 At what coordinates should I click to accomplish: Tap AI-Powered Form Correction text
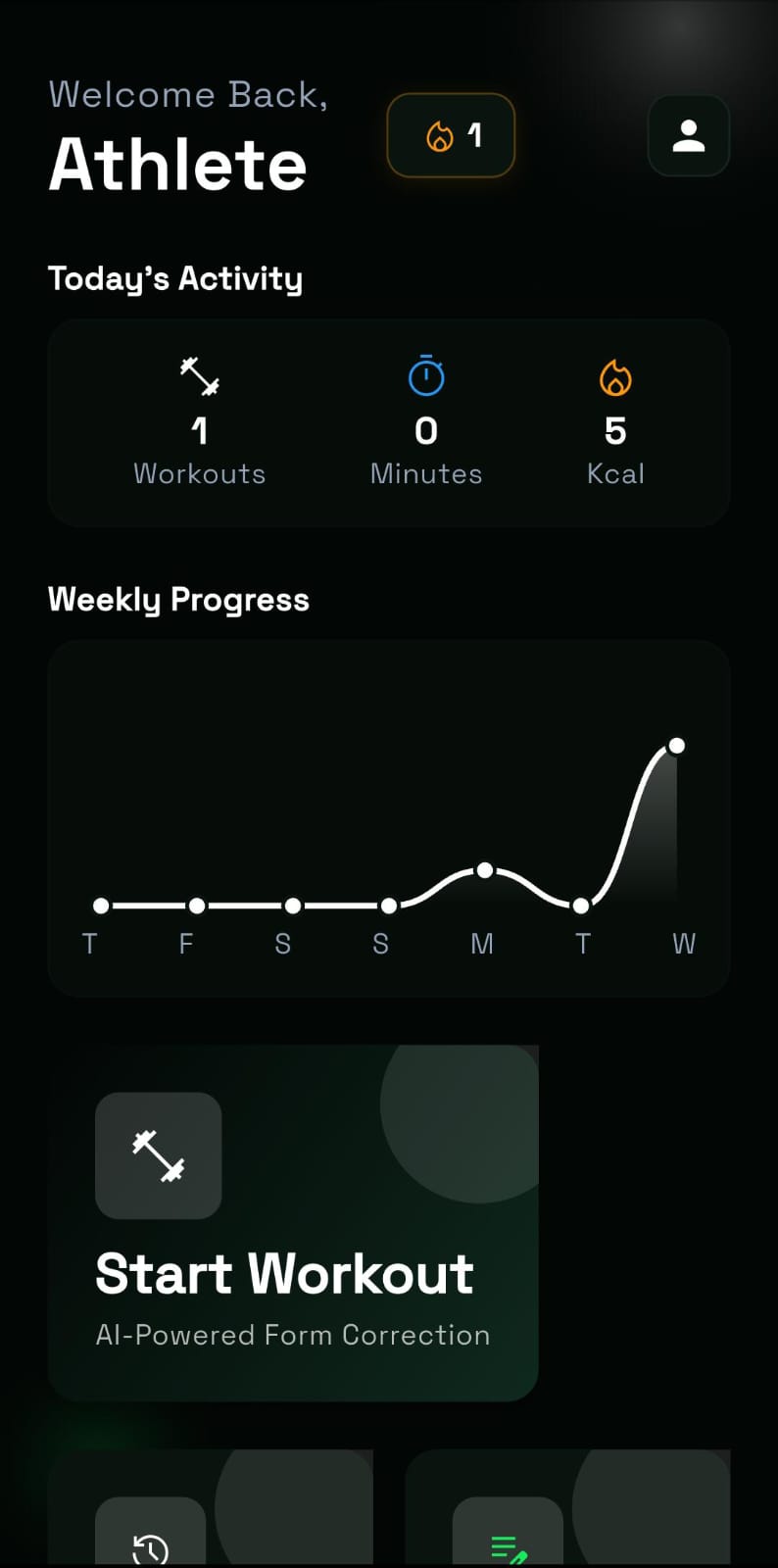[292, 1334]
